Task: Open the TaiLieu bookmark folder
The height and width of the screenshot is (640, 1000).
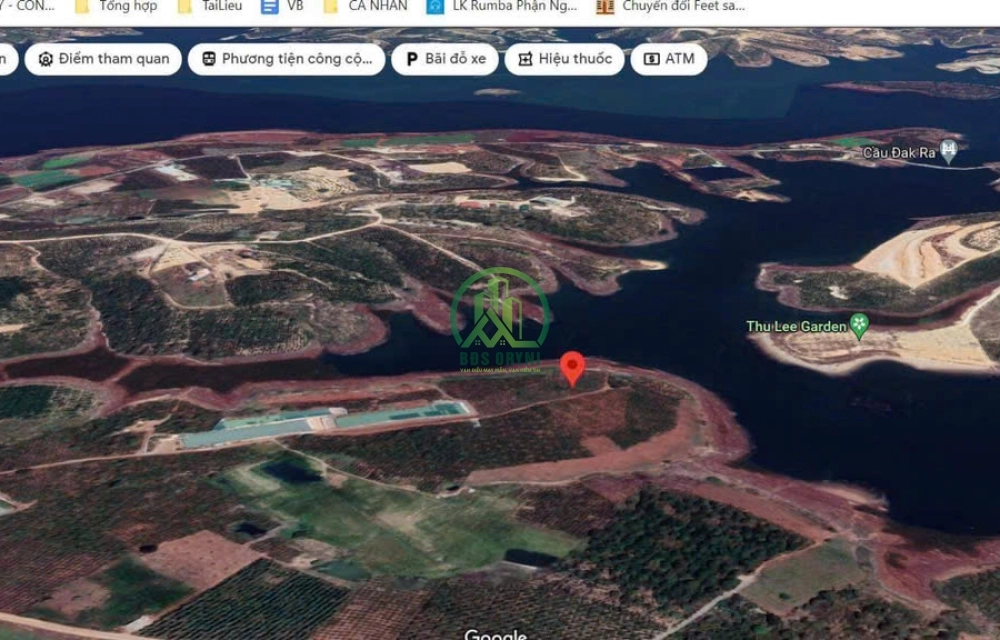Action: [211, 6]
